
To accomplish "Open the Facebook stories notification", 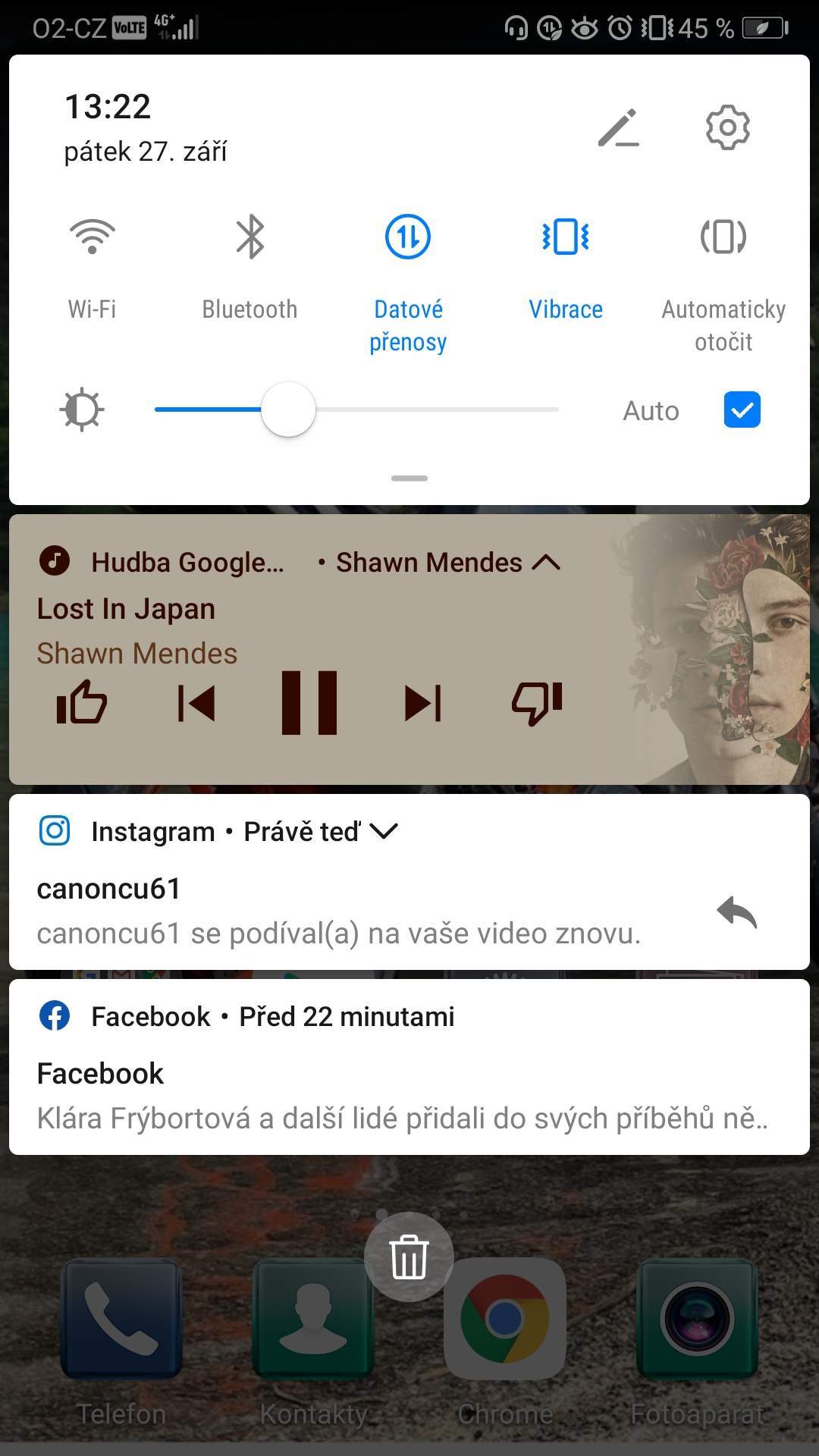I will point(409,1067).
